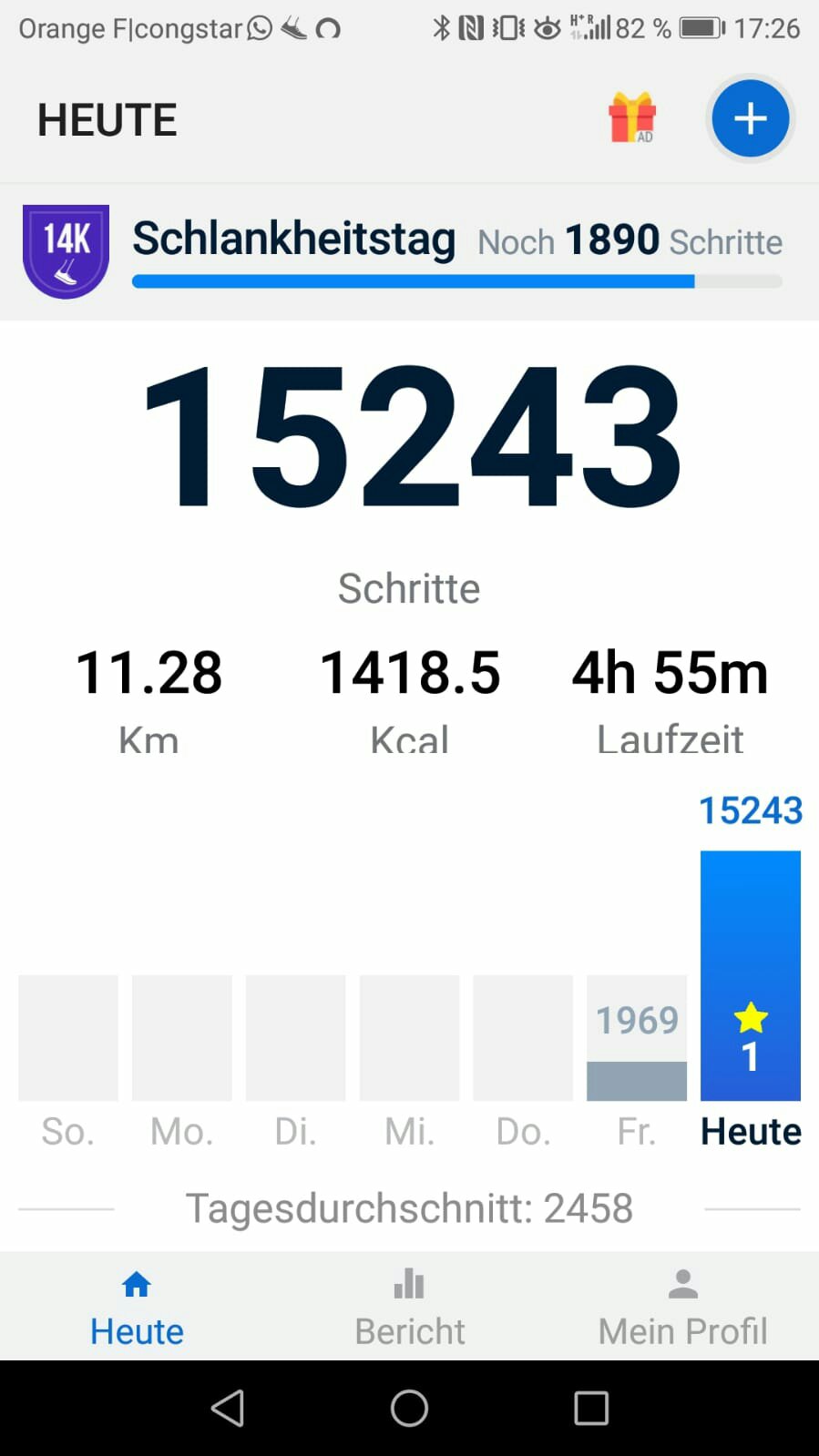This screenshot has width=819, height=1456.
Task: Go back with the system back button
Action: (228, 1408)
